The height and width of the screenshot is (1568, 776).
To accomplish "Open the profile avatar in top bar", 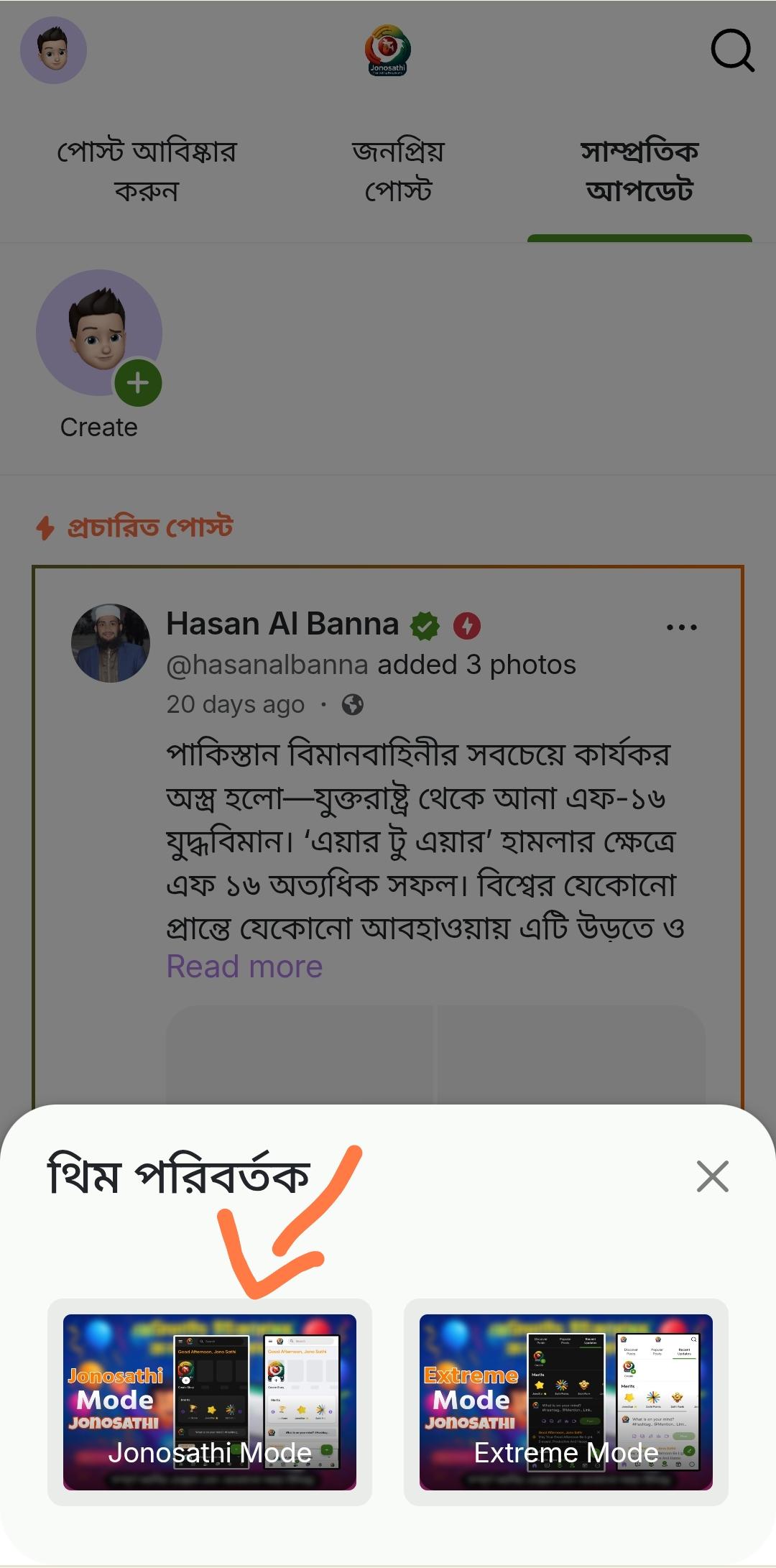I will point(53,50).
